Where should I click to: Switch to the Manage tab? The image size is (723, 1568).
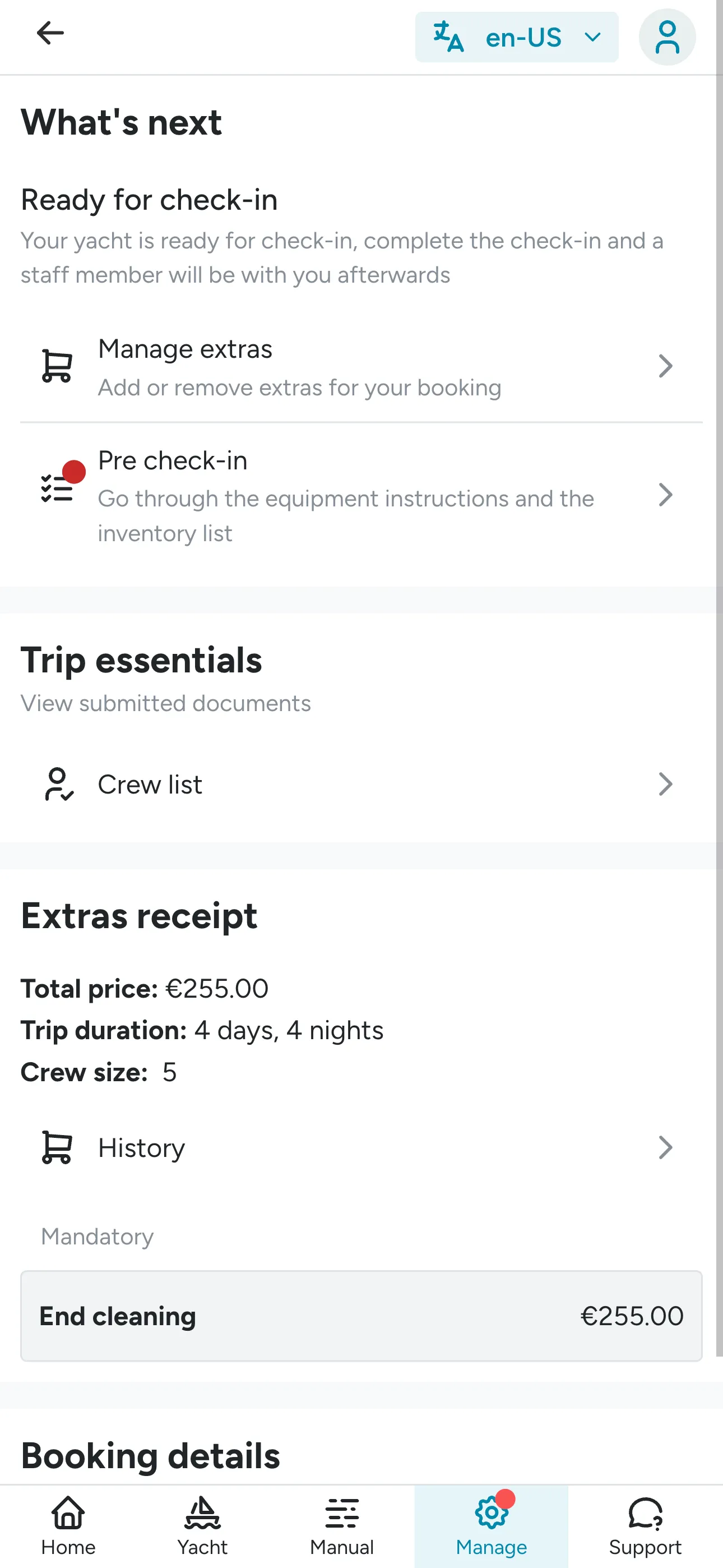(x=491, y=1522)
